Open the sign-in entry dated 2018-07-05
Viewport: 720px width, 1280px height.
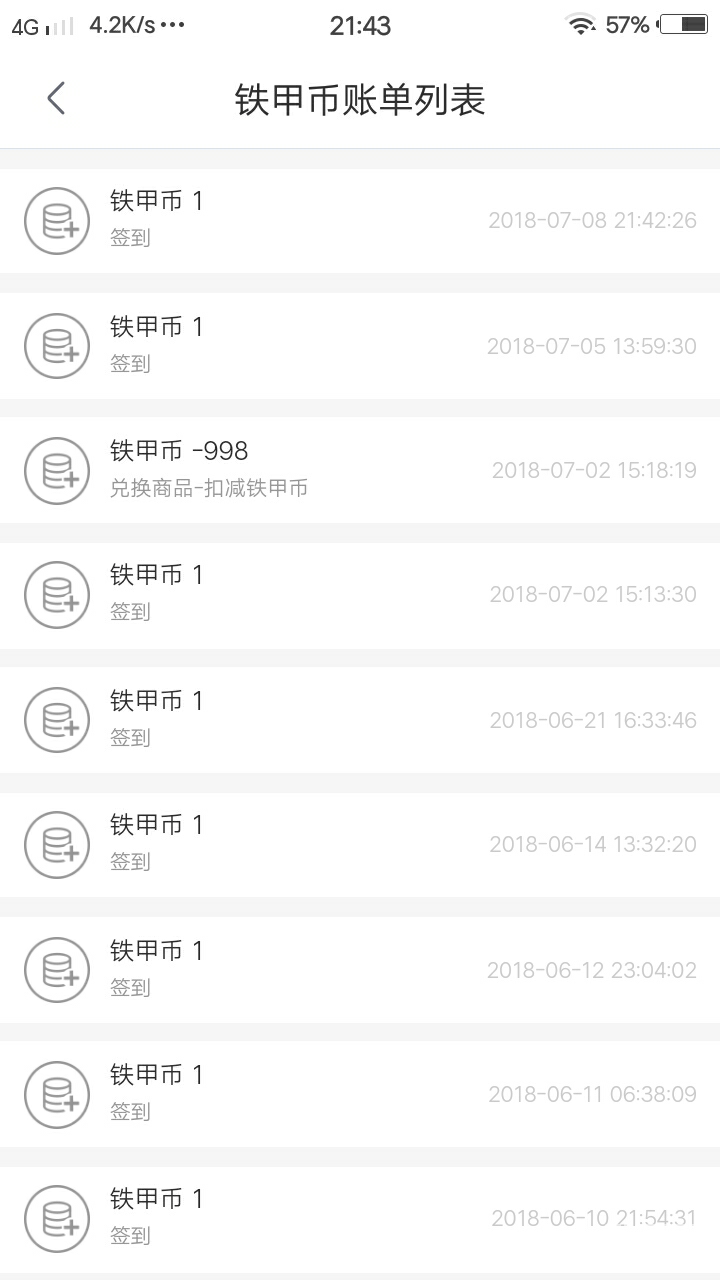click(360, 346)
